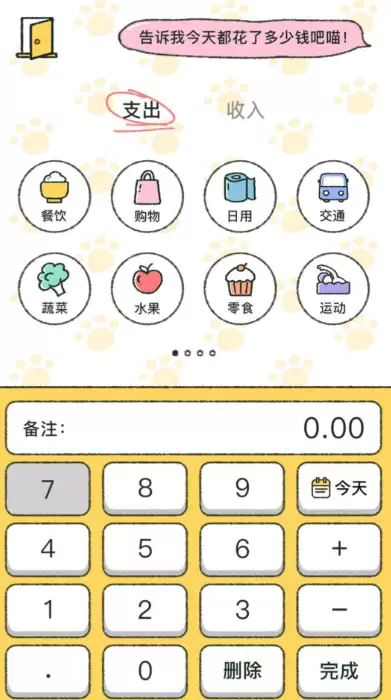
Task: Choose the 餐饮 category
Action: [x=54, y=196]
